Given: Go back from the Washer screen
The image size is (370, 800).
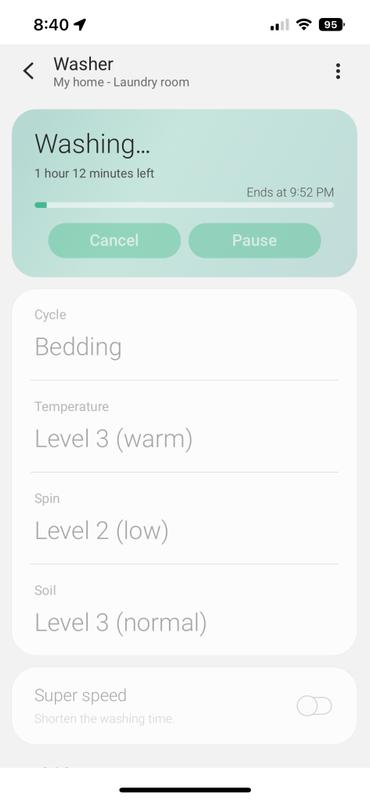Looking at the screenshot, I should pos(29,71).
